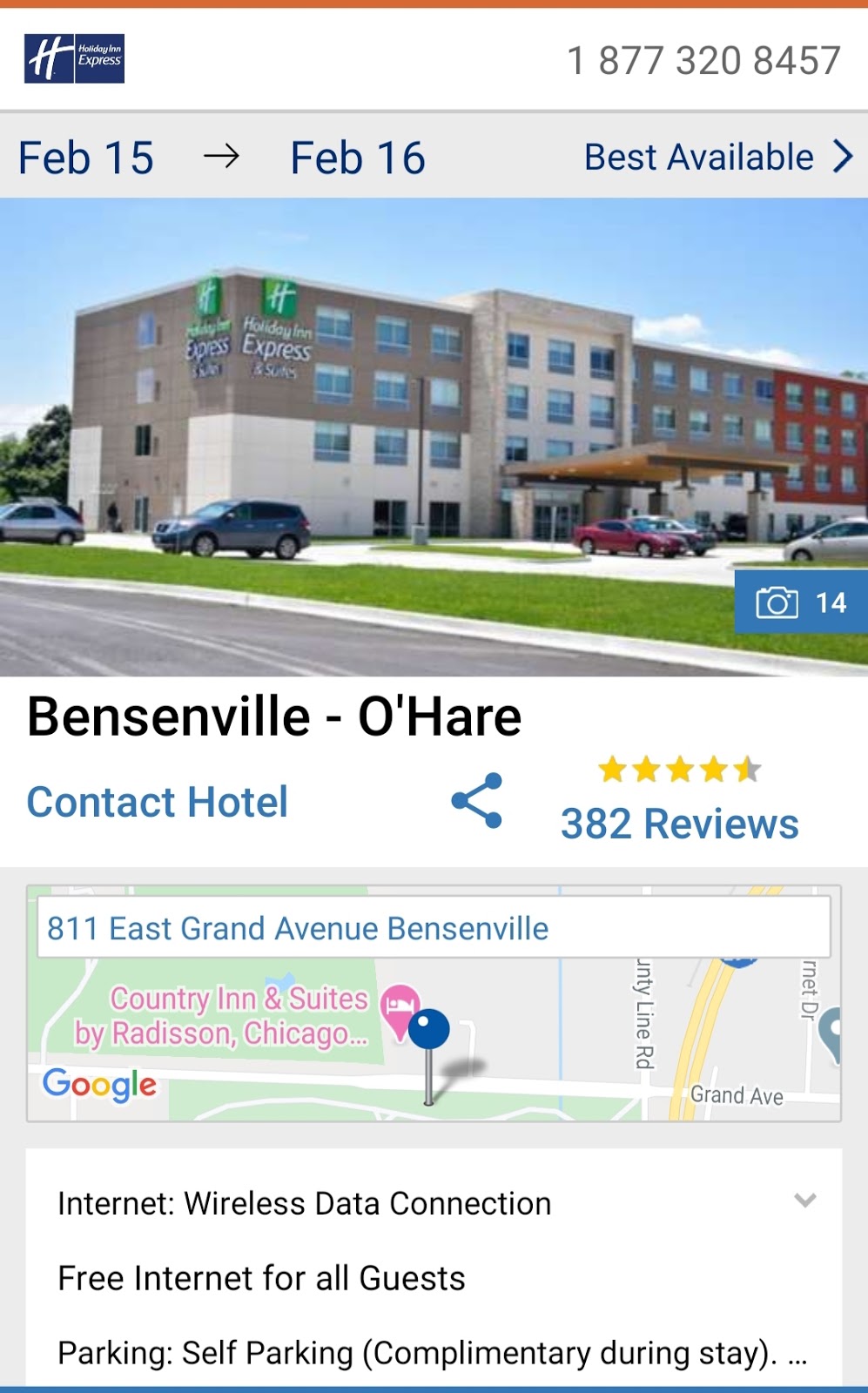Expand the amenities details chevron
The image size is (868, 1393).
pos(805,1201)
